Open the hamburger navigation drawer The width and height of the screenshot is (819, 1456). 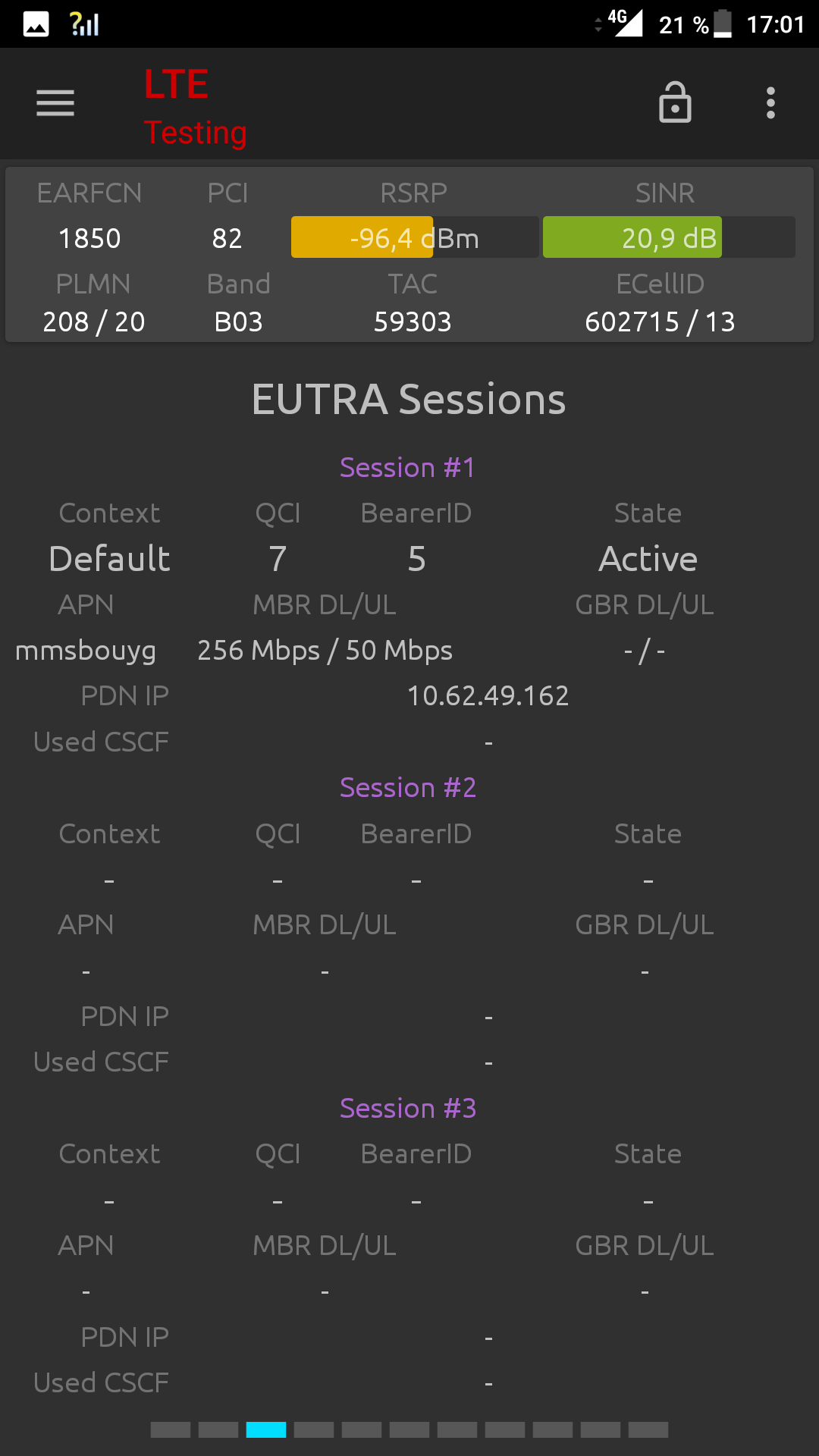(x=55, y=103)
